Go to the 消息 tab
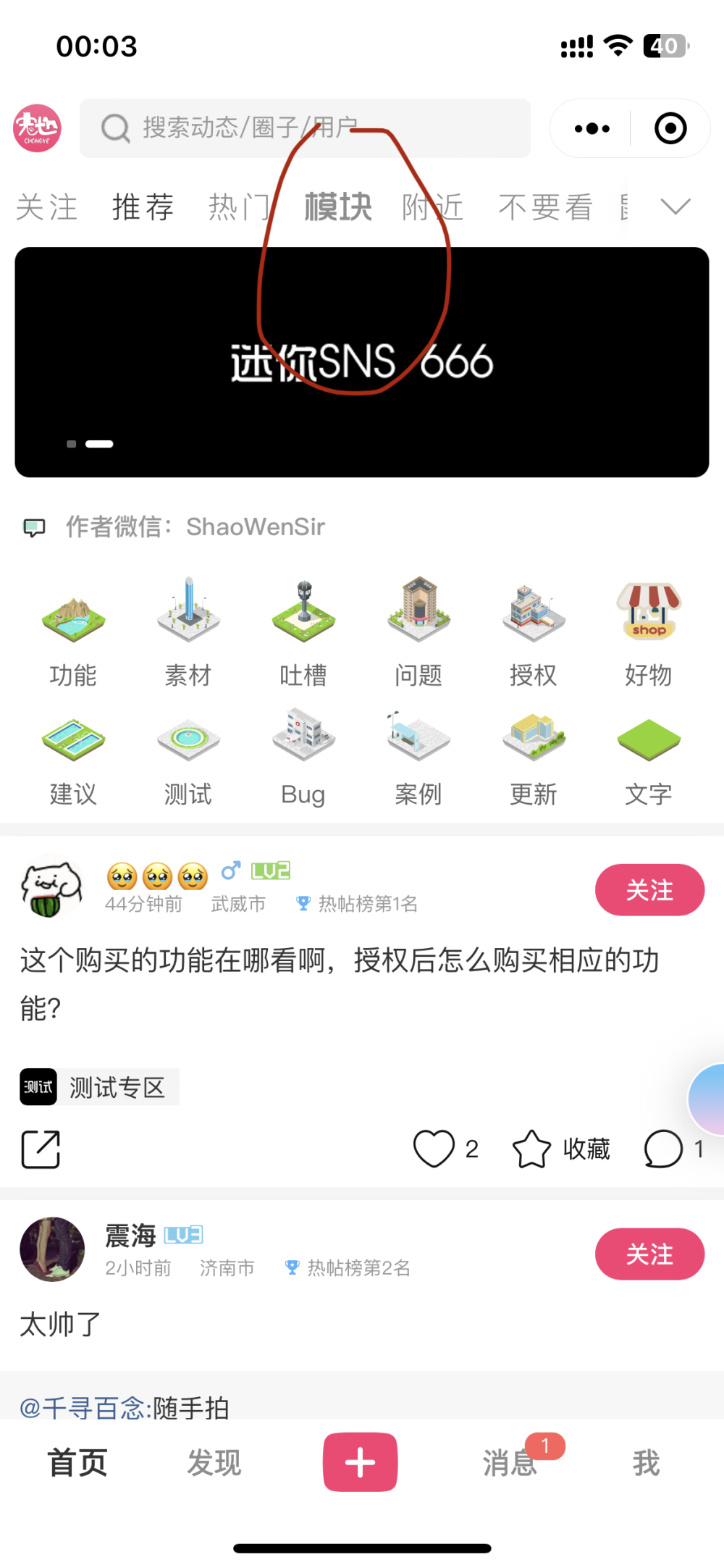The image size is (724, 1568). (x=510, y=1462)
